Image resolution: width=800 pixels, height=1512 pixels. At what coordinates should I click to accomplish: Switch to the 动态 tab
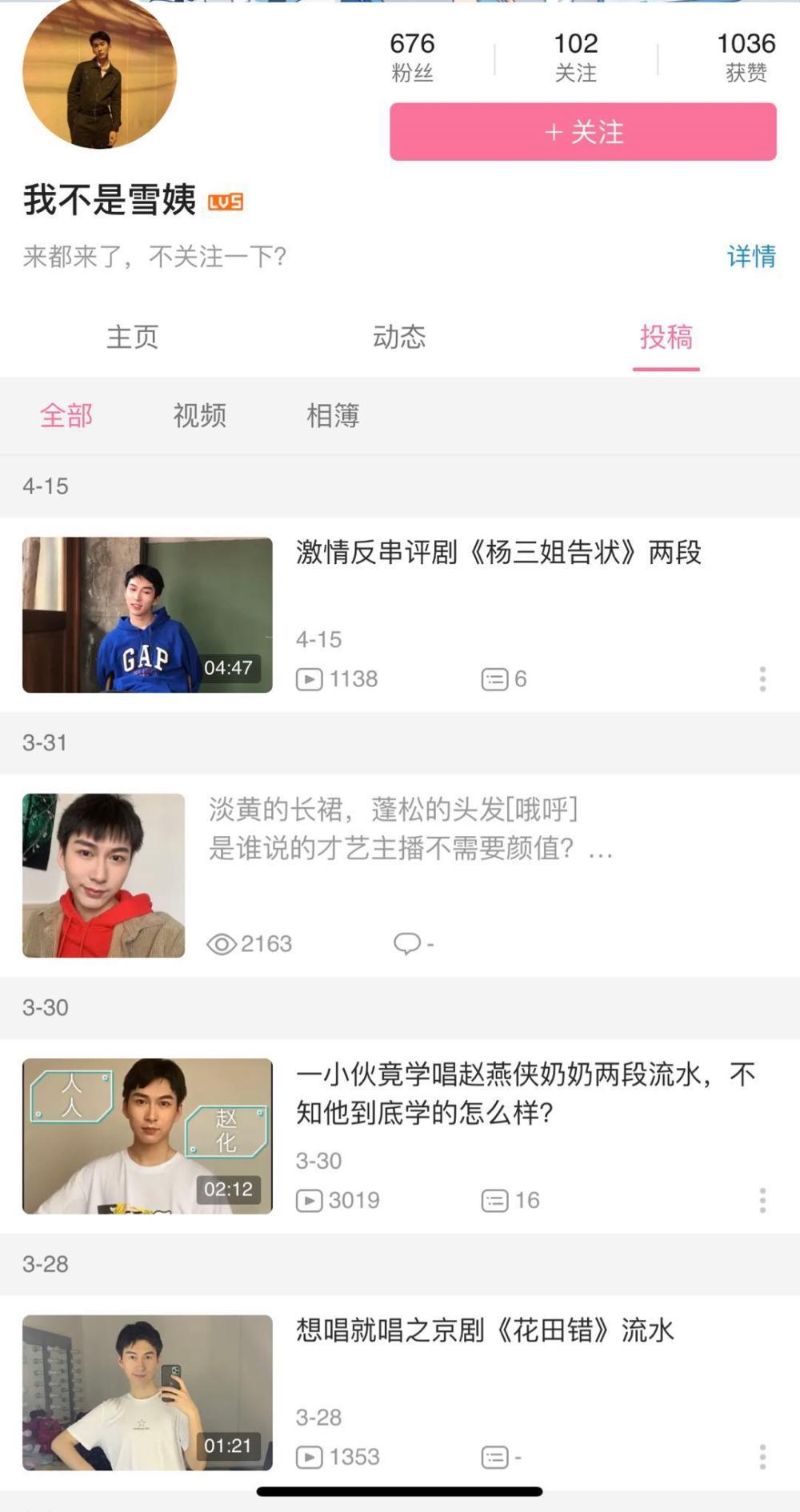[x=399, y=337]
